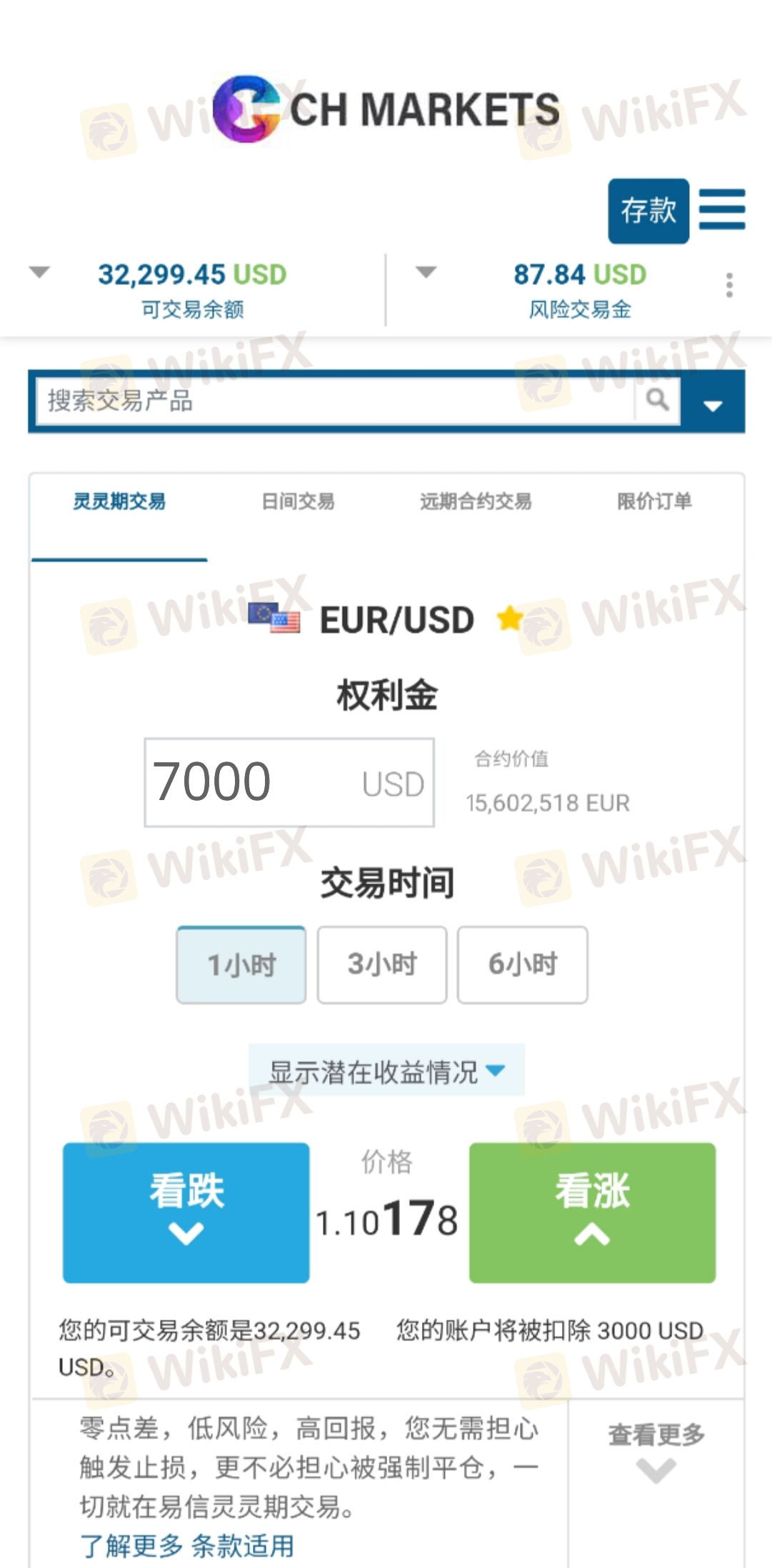This screenshot has width=772, height=1568.
Task: Edit the 权利金 amount field
Action: (x=289, y=782)
